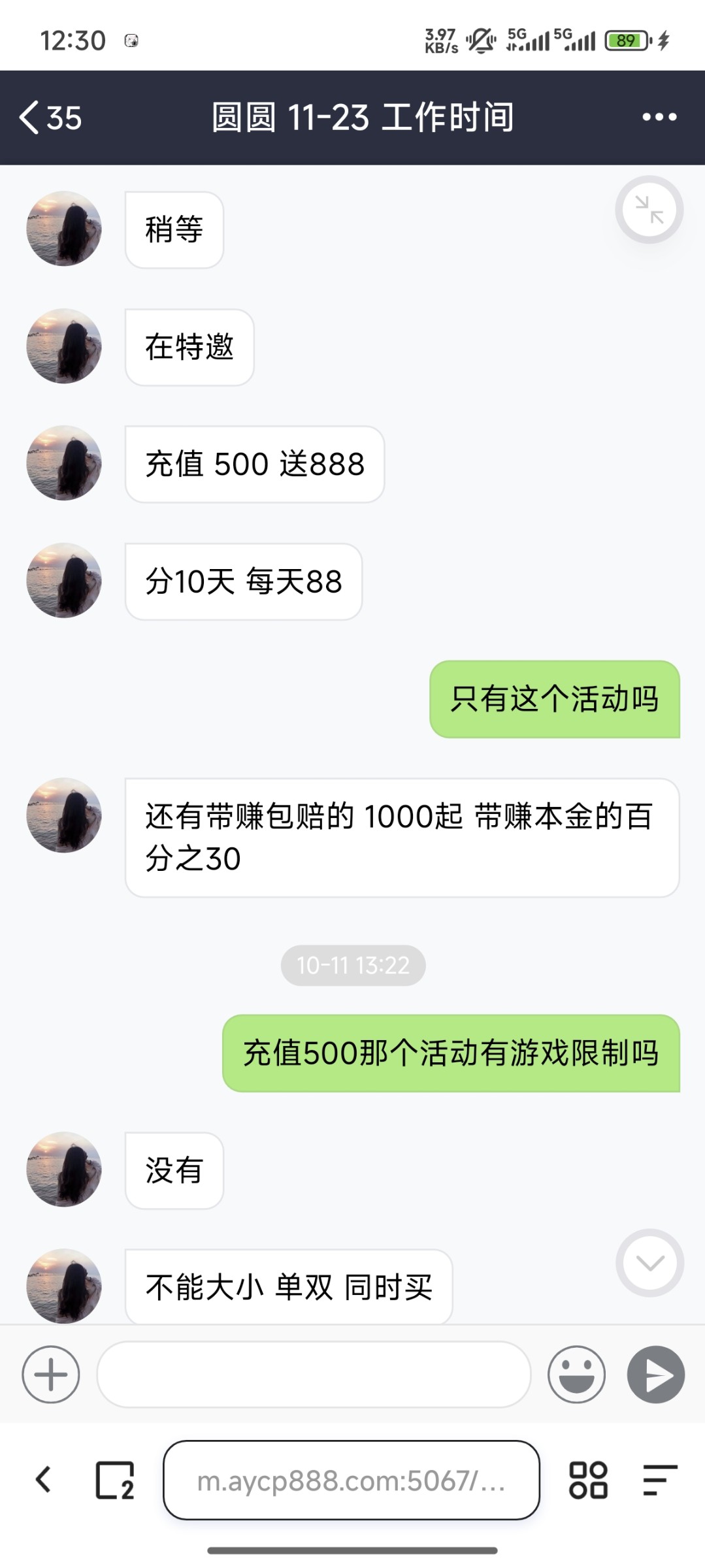
Task: Open the plus attachment menu
Action: [x=51, y=1375]
